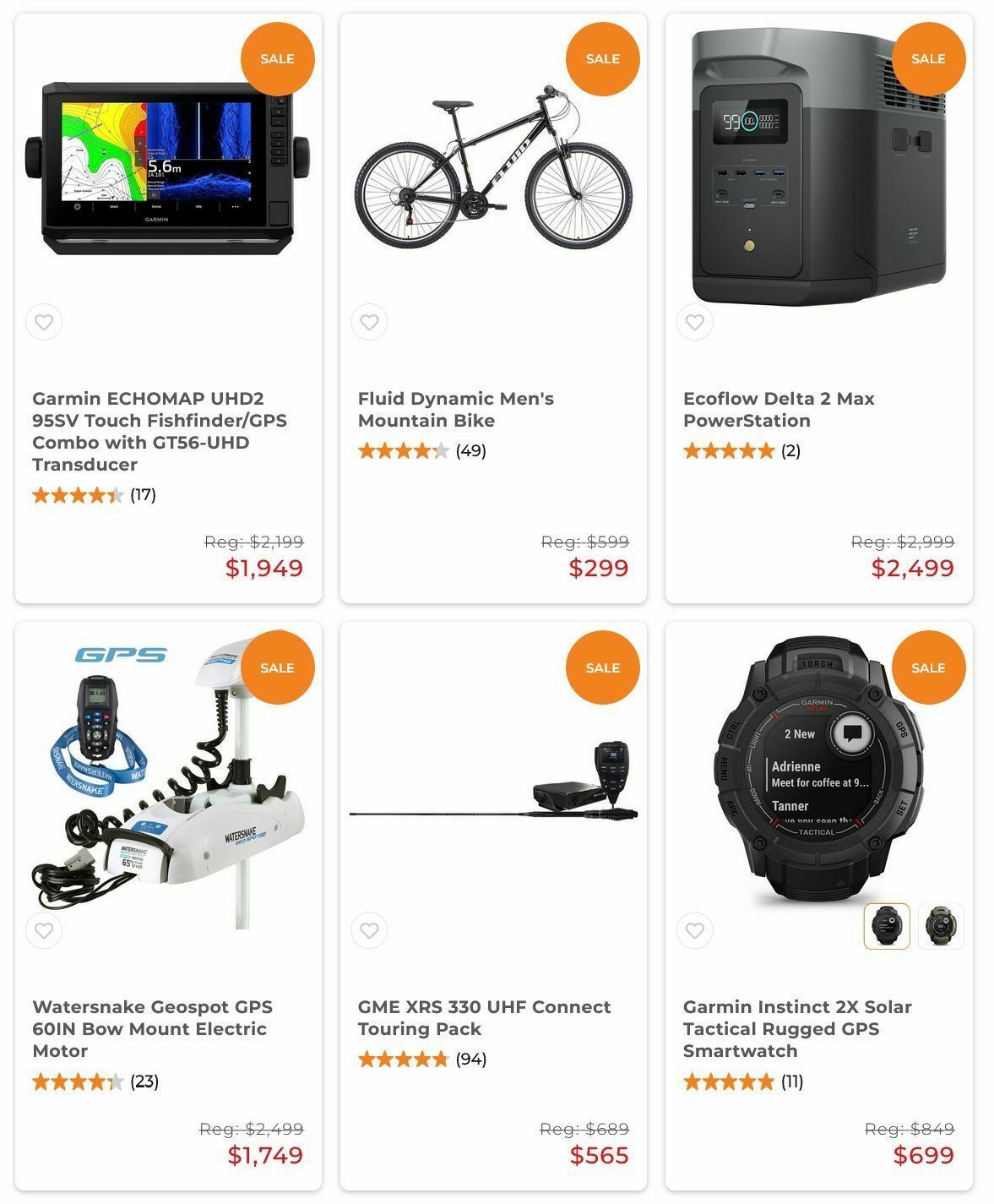Open the Garmin ECHOMAP UHD2 95SV product

click(x=159, y=431)
